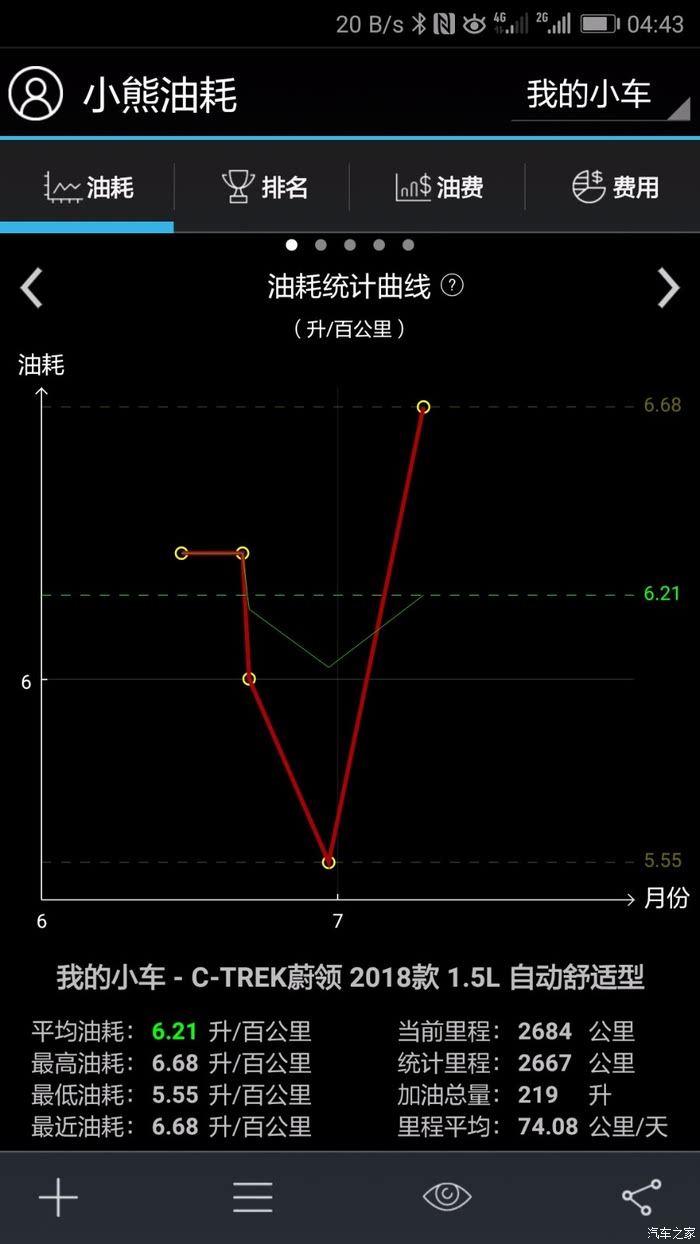Screen dimensions: 700x1244
Task: Open help for 油耗统计曲线
Action: tap(452, 287)
